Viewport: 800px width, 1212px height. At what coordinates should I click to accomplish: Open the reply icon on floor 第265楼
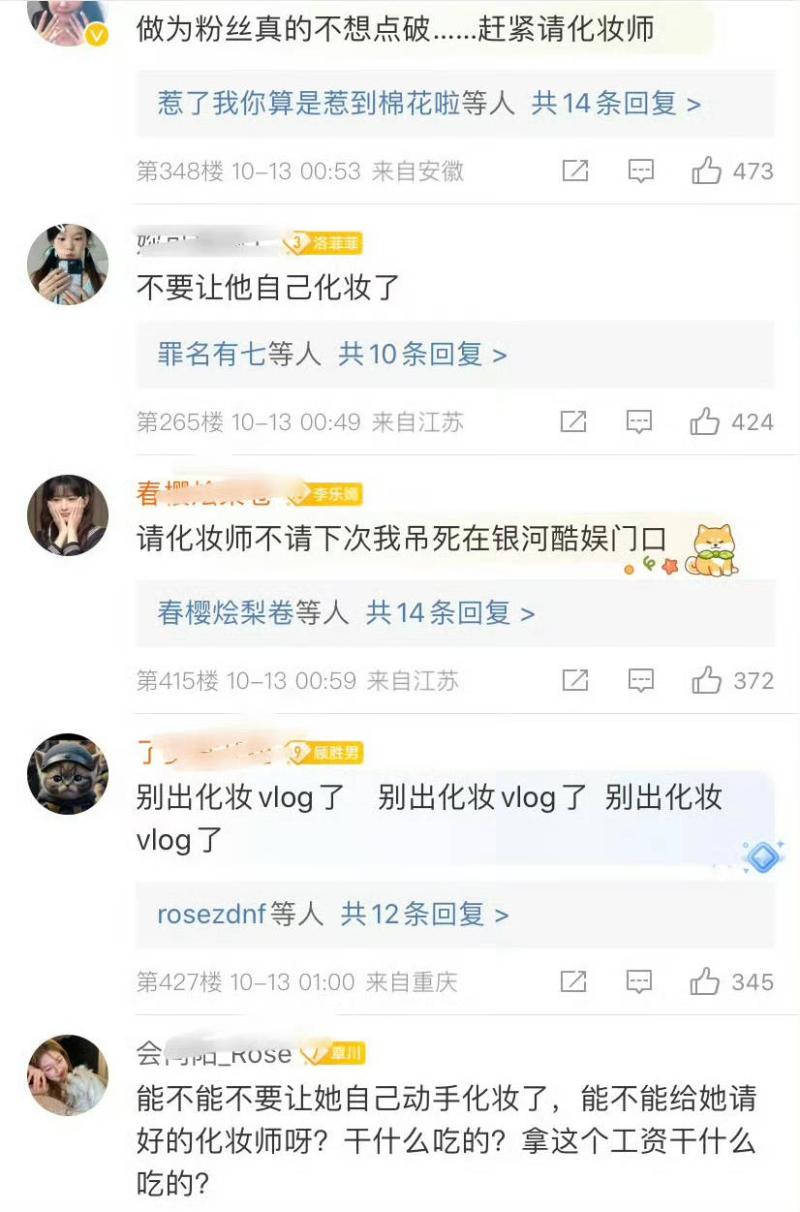pyautogui.click(x=639, y=422)
